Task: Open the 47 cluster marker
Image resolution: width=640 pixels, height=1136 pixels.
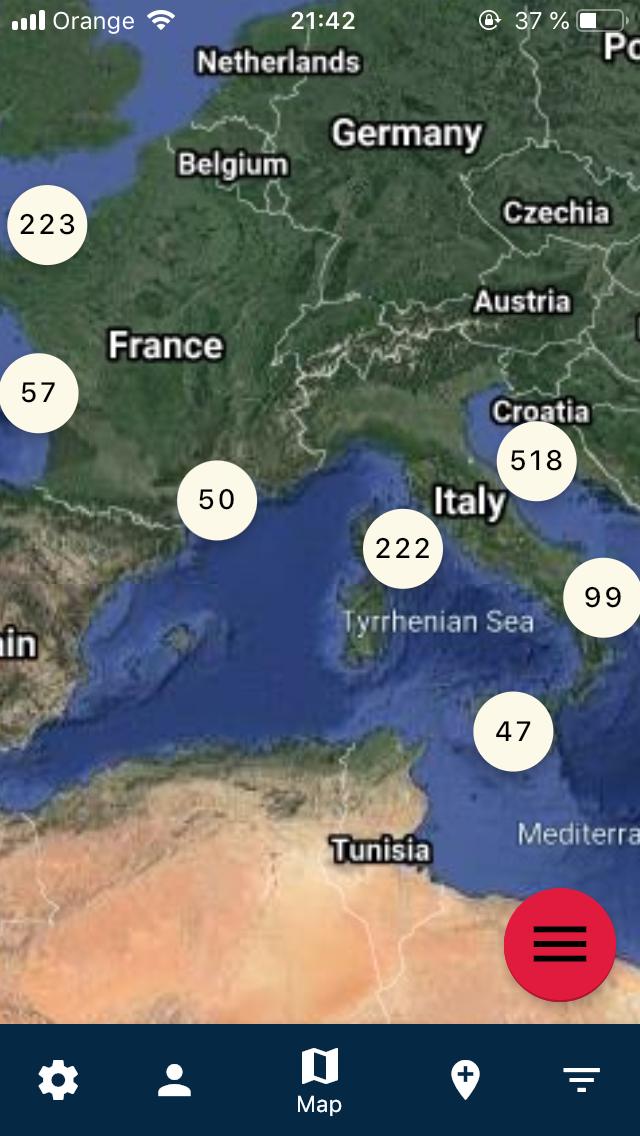Action: tap(513, 732)
